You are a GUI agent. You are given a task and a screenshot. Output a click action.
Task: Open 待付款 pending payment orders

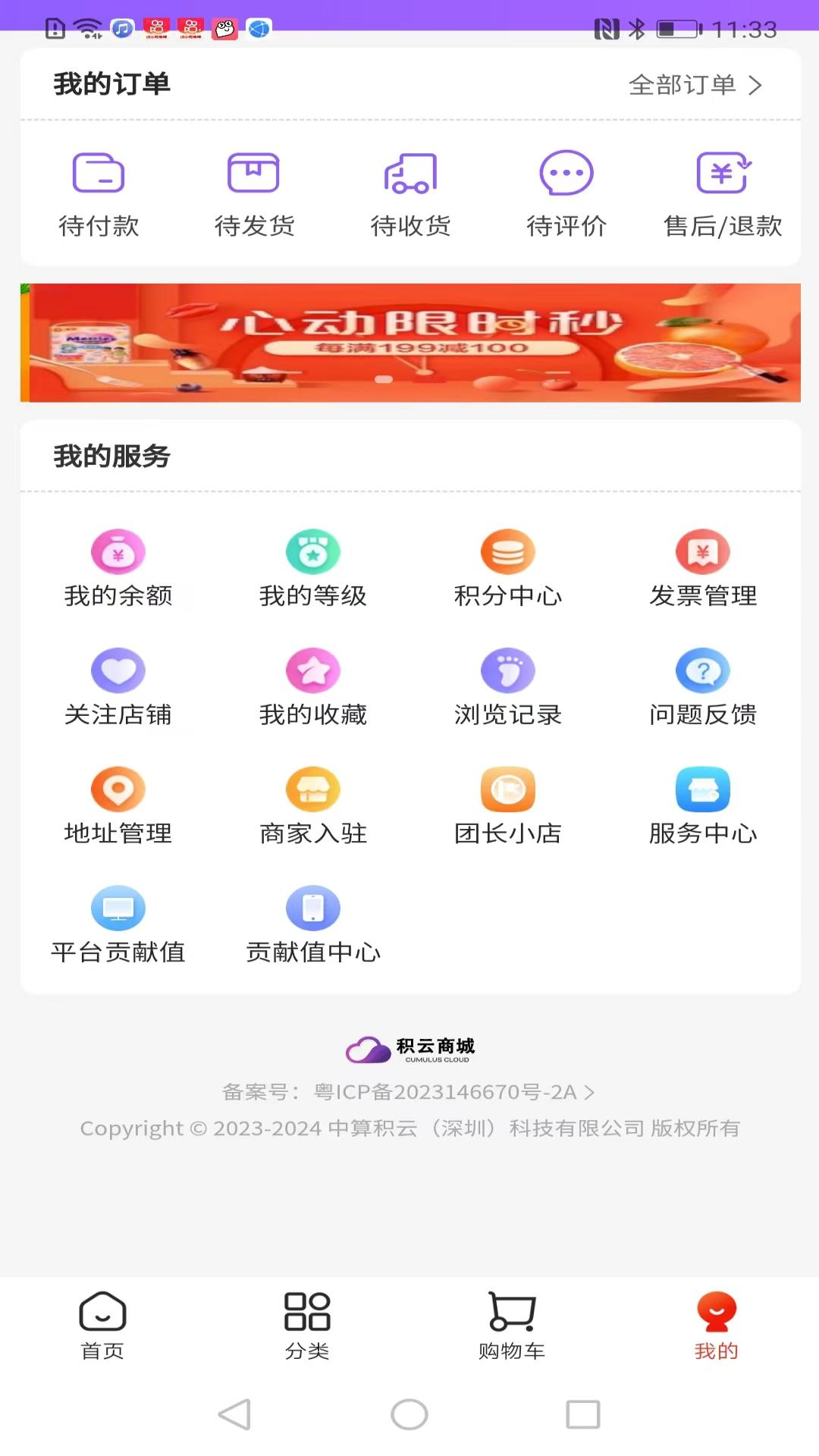[99, 193]
